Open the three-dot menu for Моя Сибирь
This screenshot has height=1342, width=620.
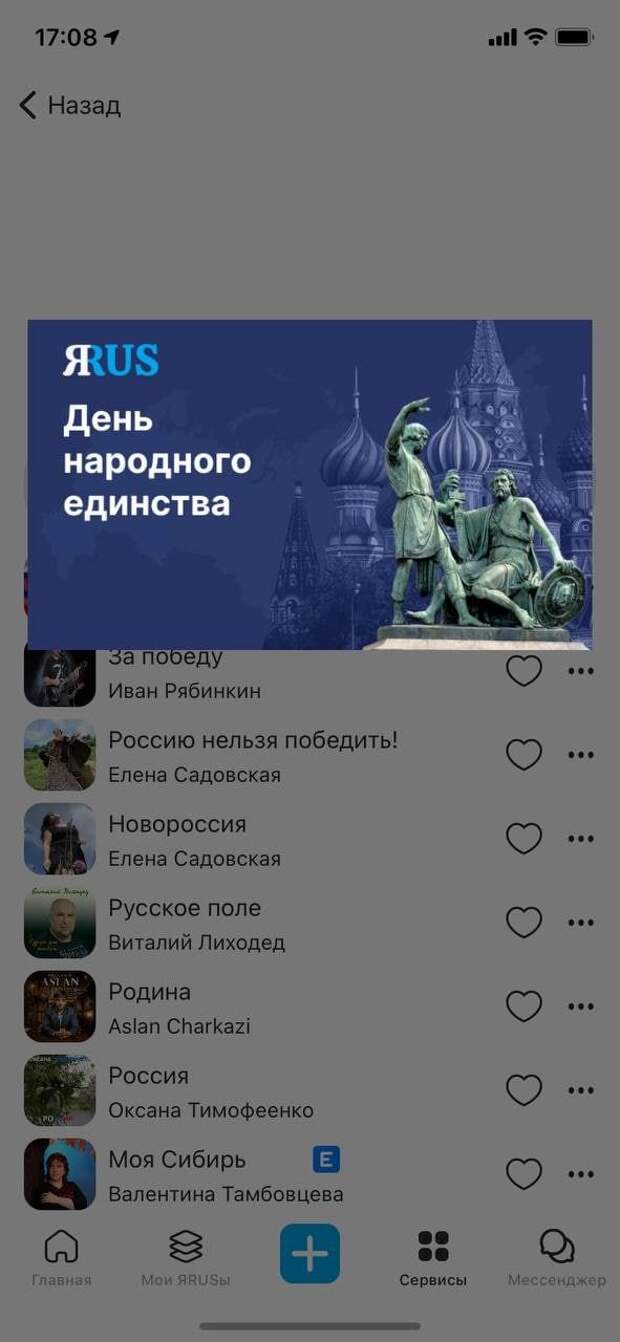581,1175
